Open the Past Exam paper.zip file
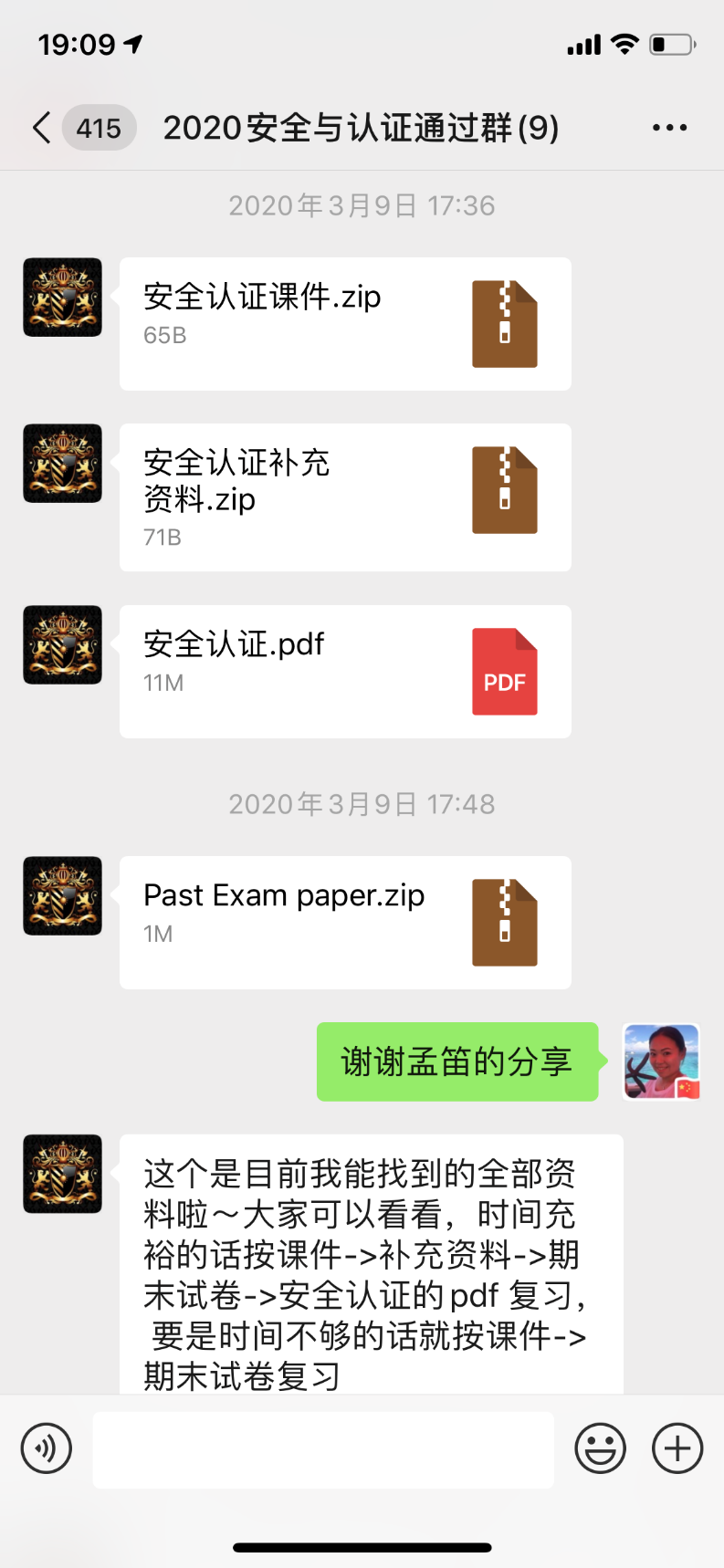724x1568 pixels. coord(345,922)
